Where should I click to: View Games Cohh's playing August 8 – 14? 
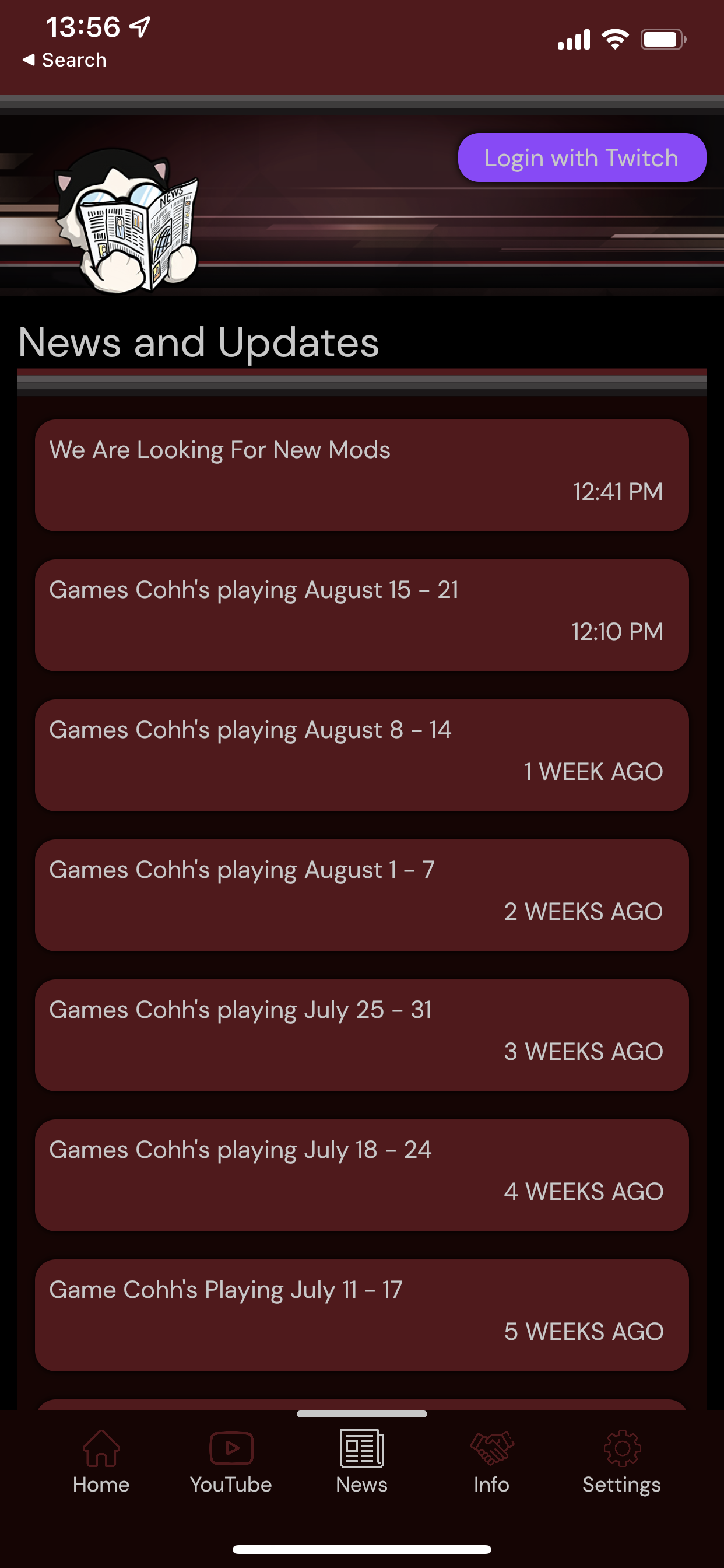click(361, 755)
